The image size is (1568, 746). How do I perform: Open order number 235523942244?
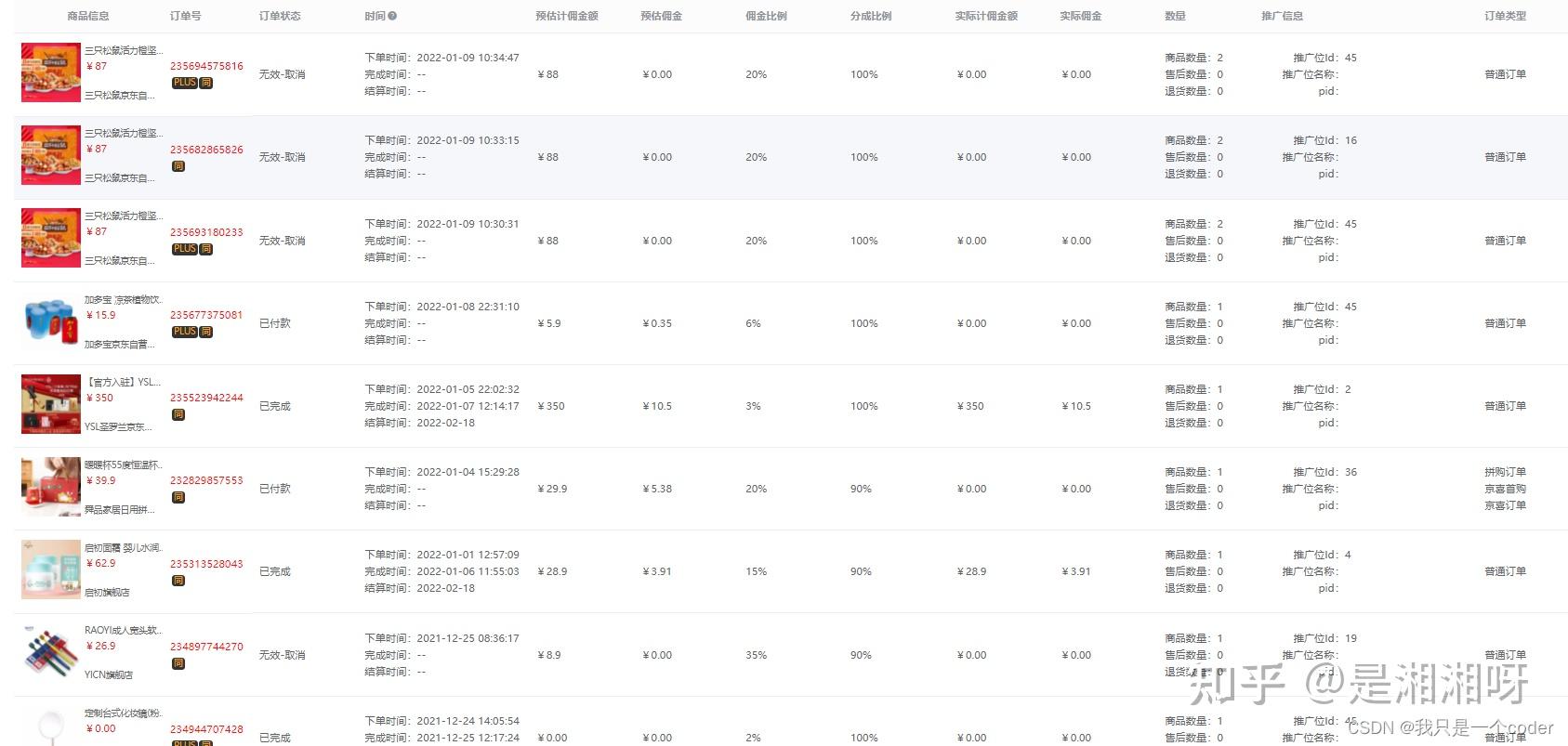206,398
